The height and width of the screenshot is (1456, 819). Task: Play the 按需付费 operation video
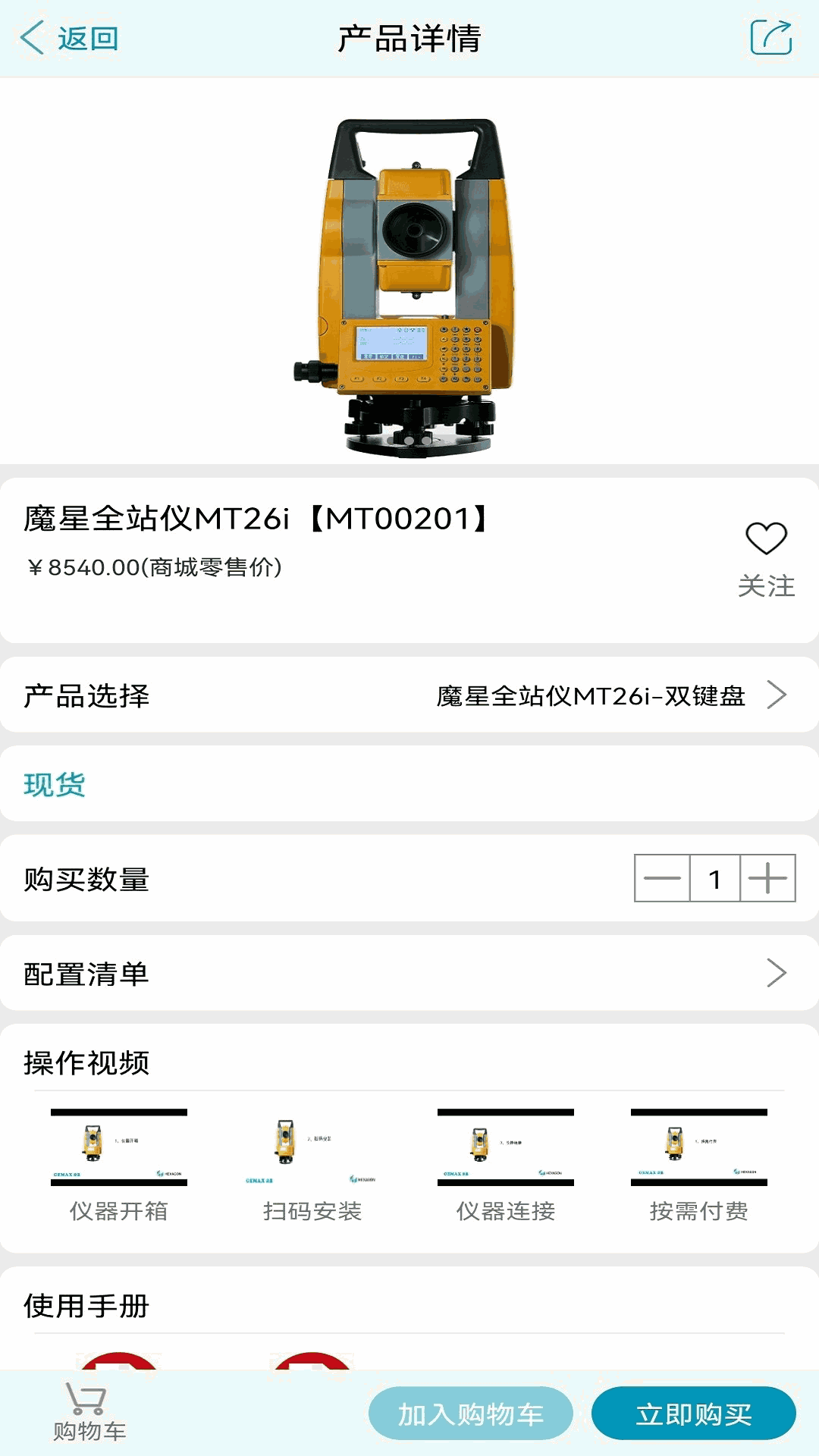[x=698, y=1147]
